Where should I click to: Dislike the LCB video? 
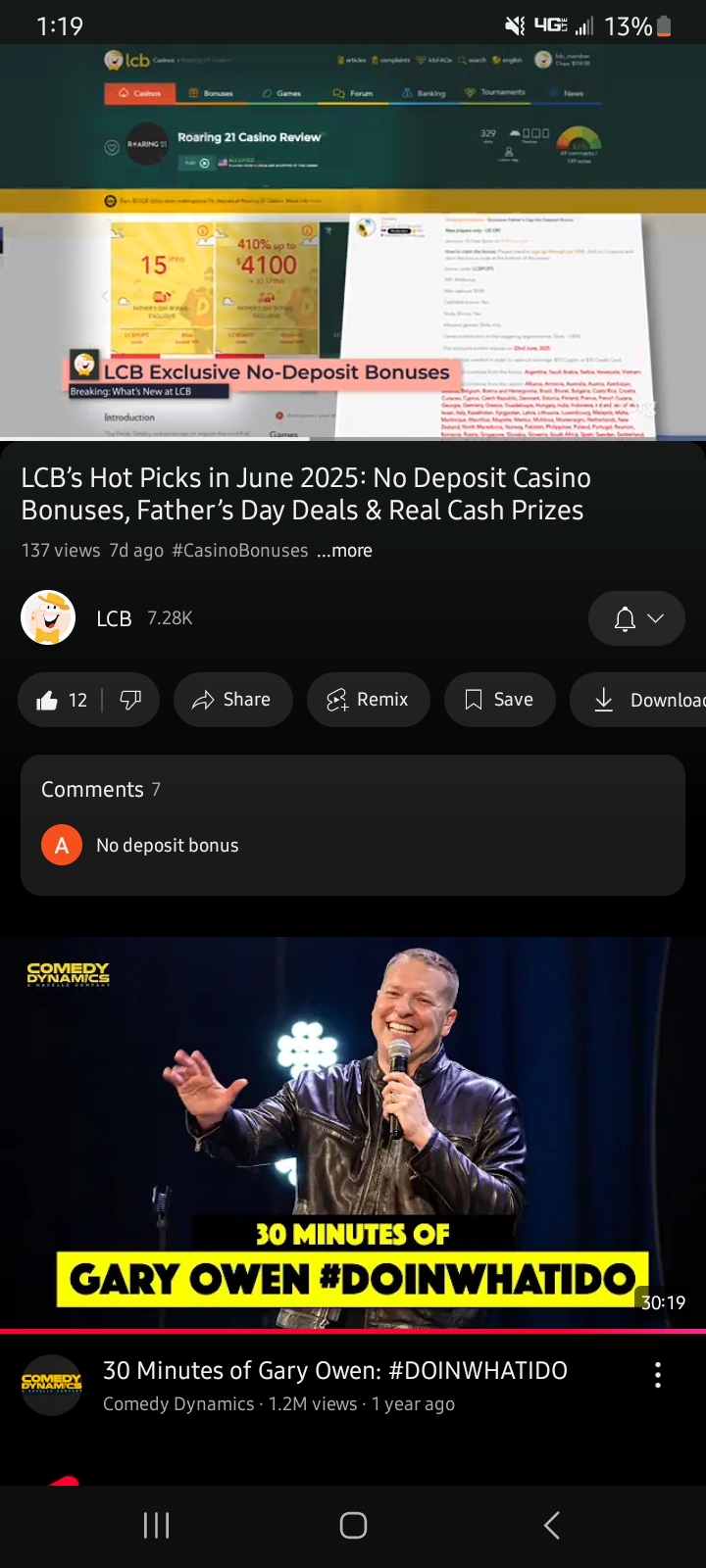click(x=130, y=700)
